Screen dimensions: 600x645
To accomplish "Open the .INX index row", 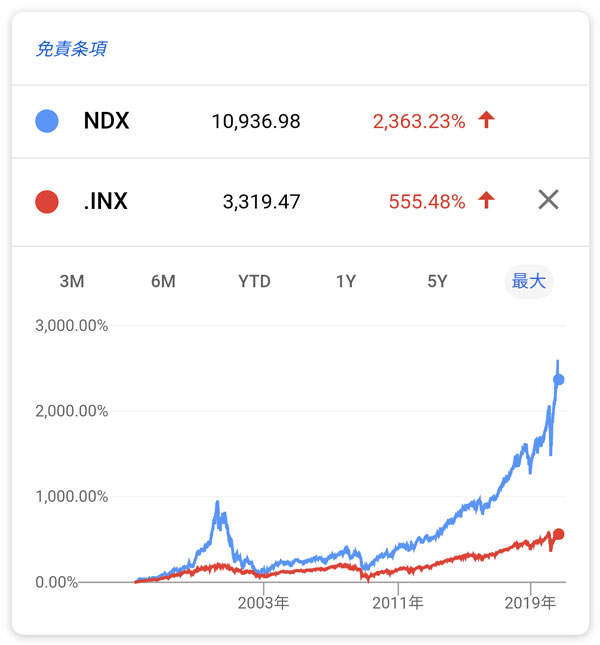I will [x=106, y=202].
